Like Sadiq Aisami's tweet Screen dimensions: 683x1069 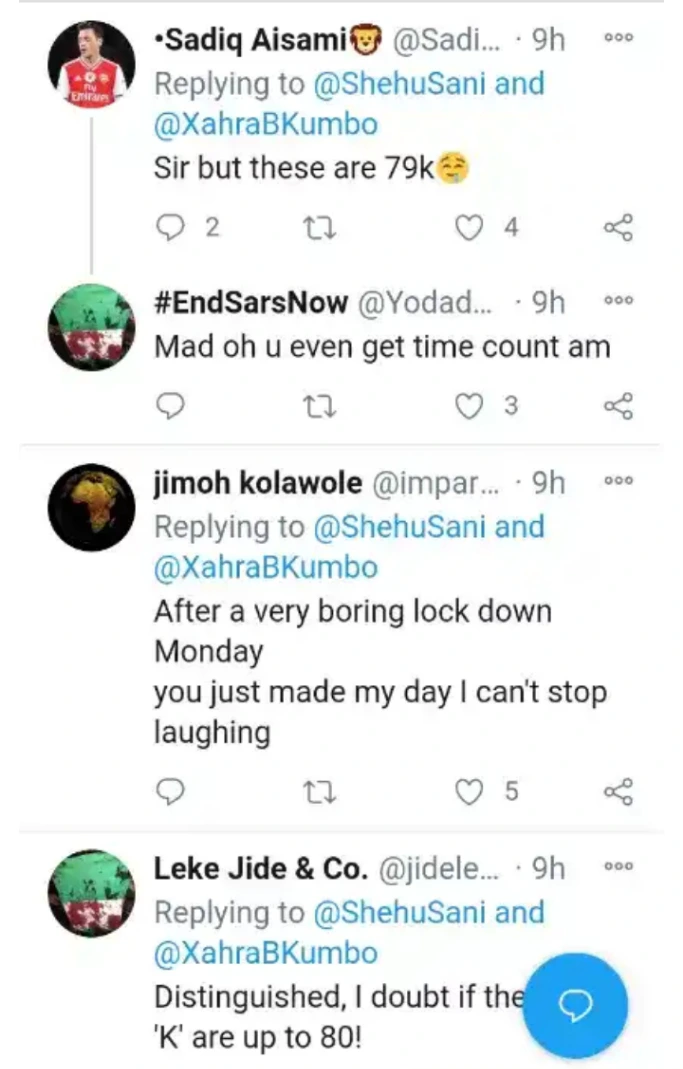pyautogui.click(x=468, y=228)
